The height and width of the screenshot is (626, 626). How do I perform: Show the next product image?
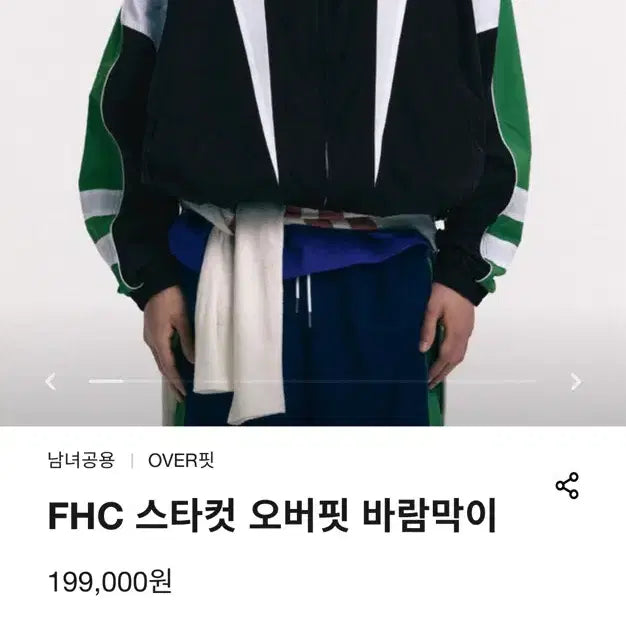pos(575,381)
